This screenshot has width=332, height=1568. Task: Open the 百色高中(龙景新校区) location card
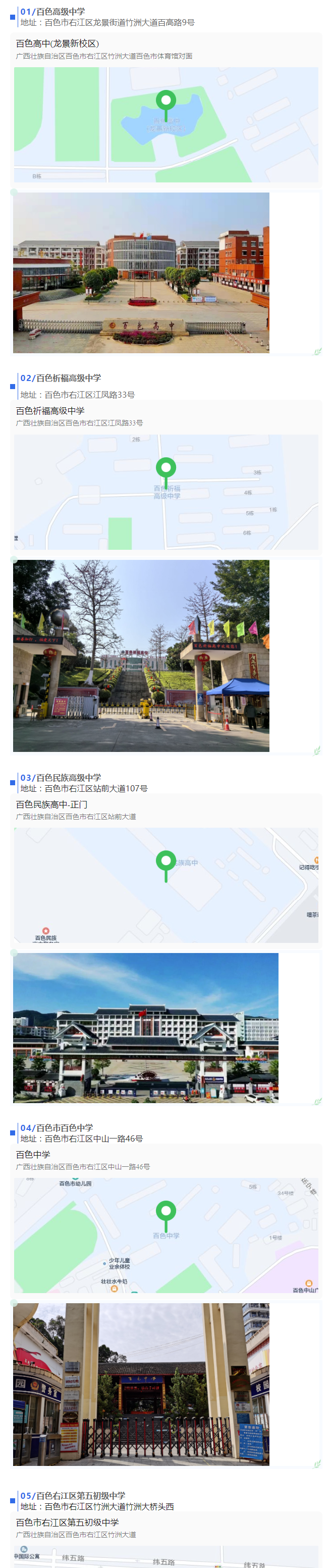tap(166, 108)
